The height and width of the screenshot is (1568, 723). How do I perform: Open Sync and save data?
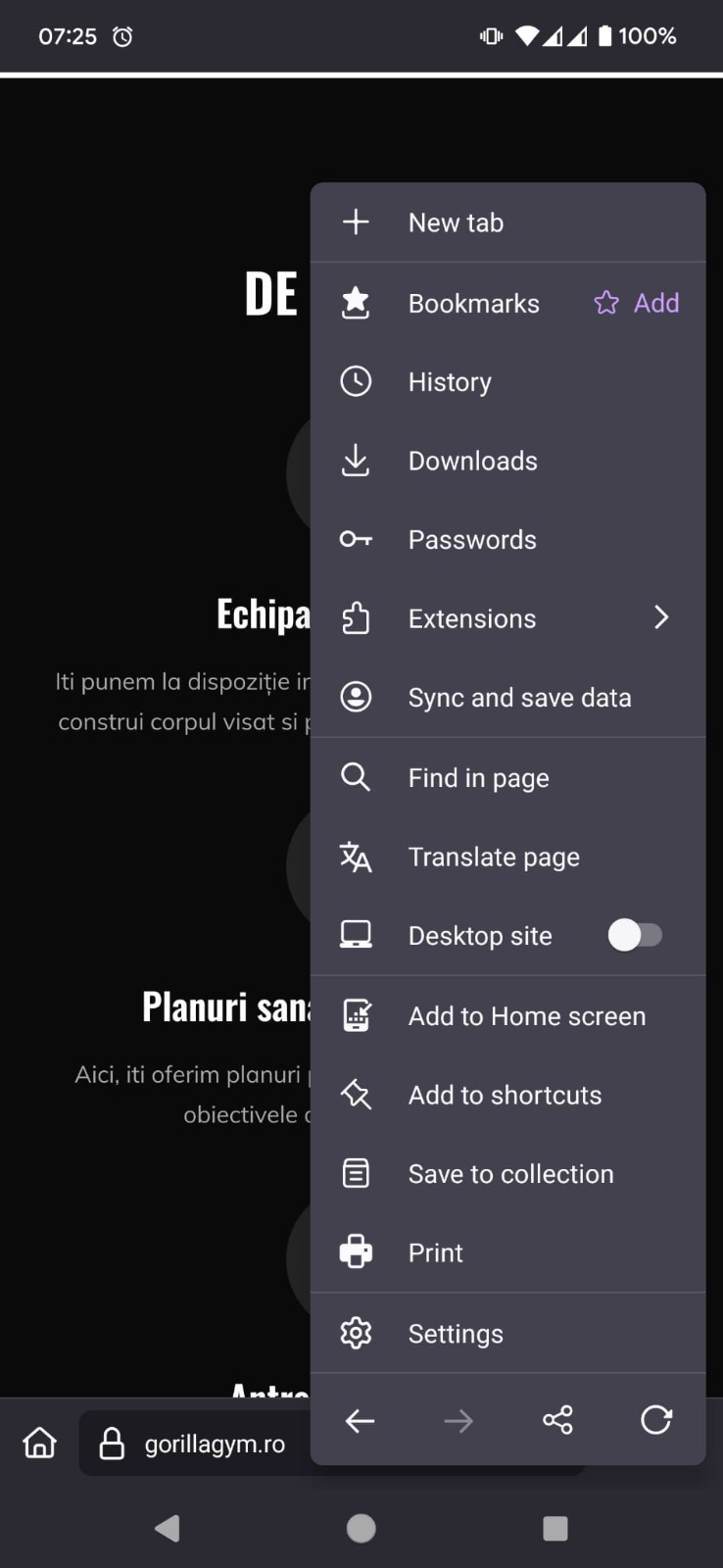coord(519,698)
